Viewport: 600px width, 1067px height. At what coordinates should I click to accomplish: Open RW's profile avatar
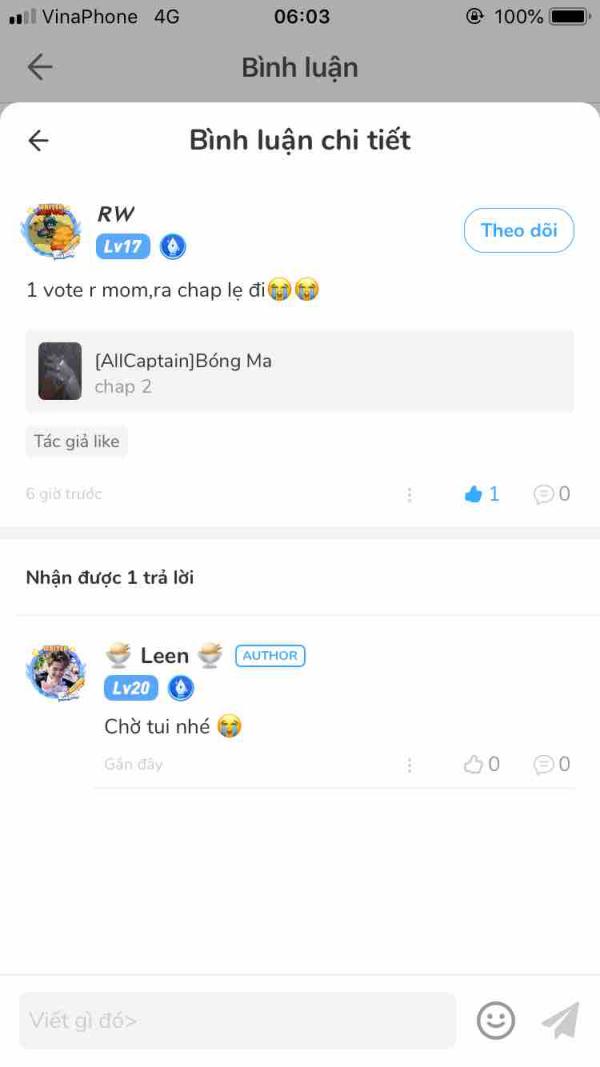51,232
